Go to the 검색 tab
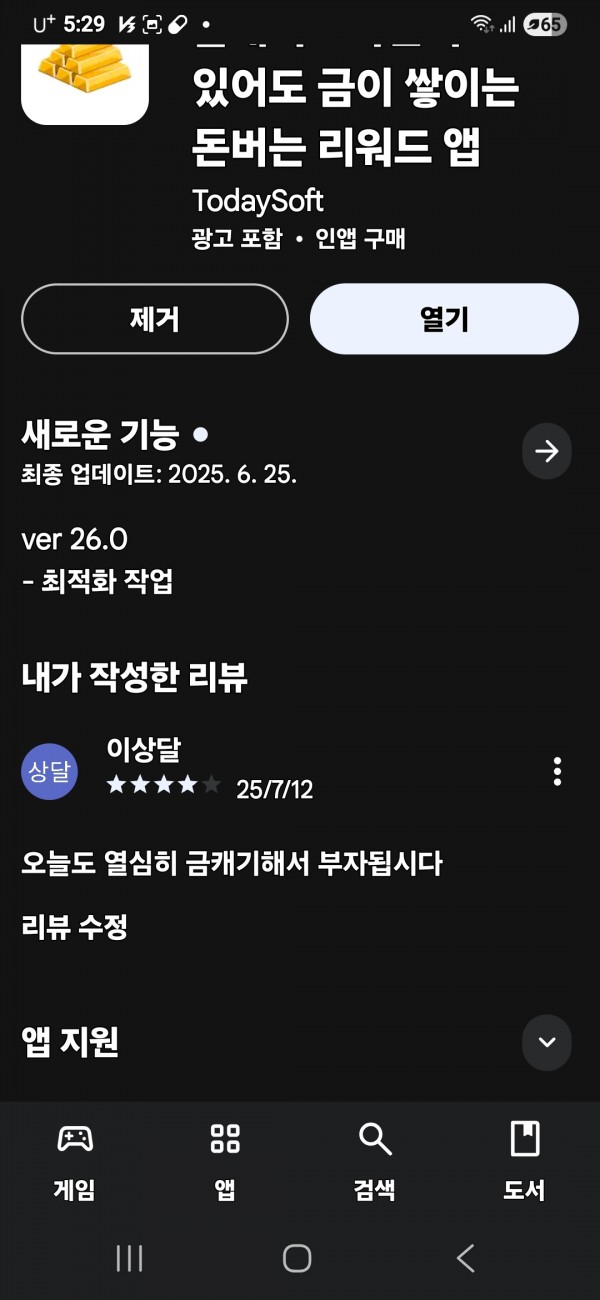 375,1160
